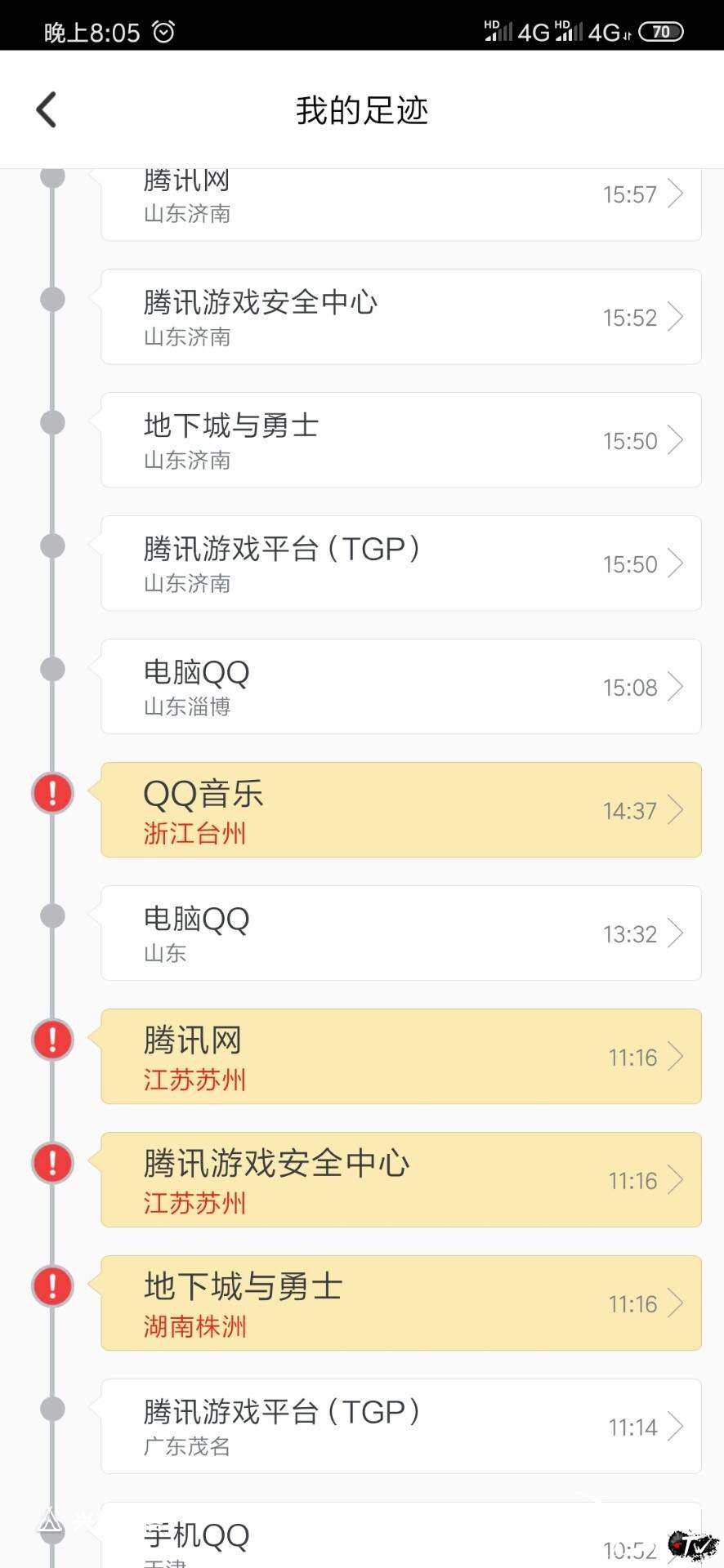This screenshot has height=1568, width=724.
Task: Open flagged 腾讯网 entry from 江苏苏州
Action: [x=400, y=1057]
